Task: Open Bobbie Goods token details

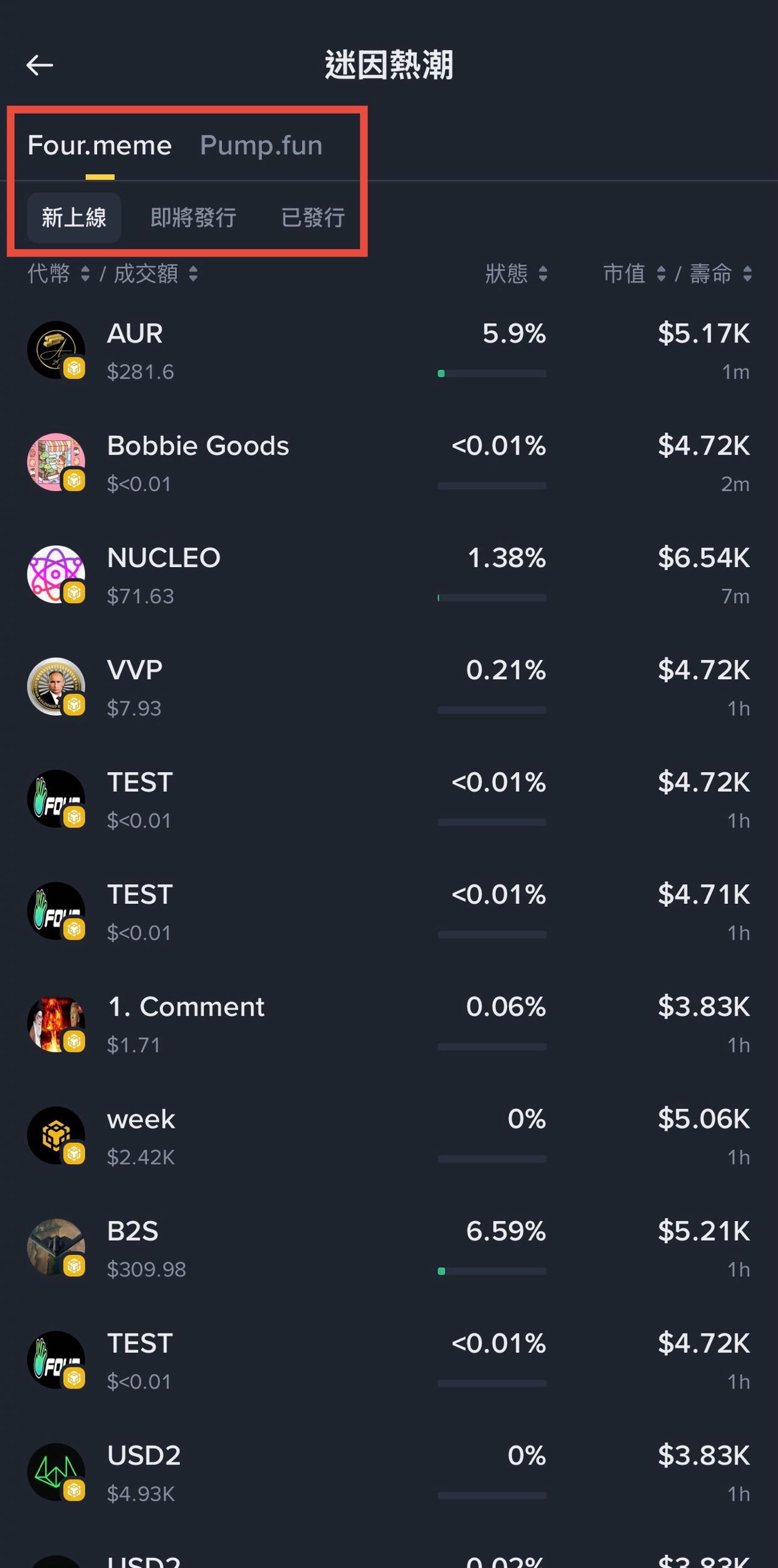Action: click(x=389, y=464)
